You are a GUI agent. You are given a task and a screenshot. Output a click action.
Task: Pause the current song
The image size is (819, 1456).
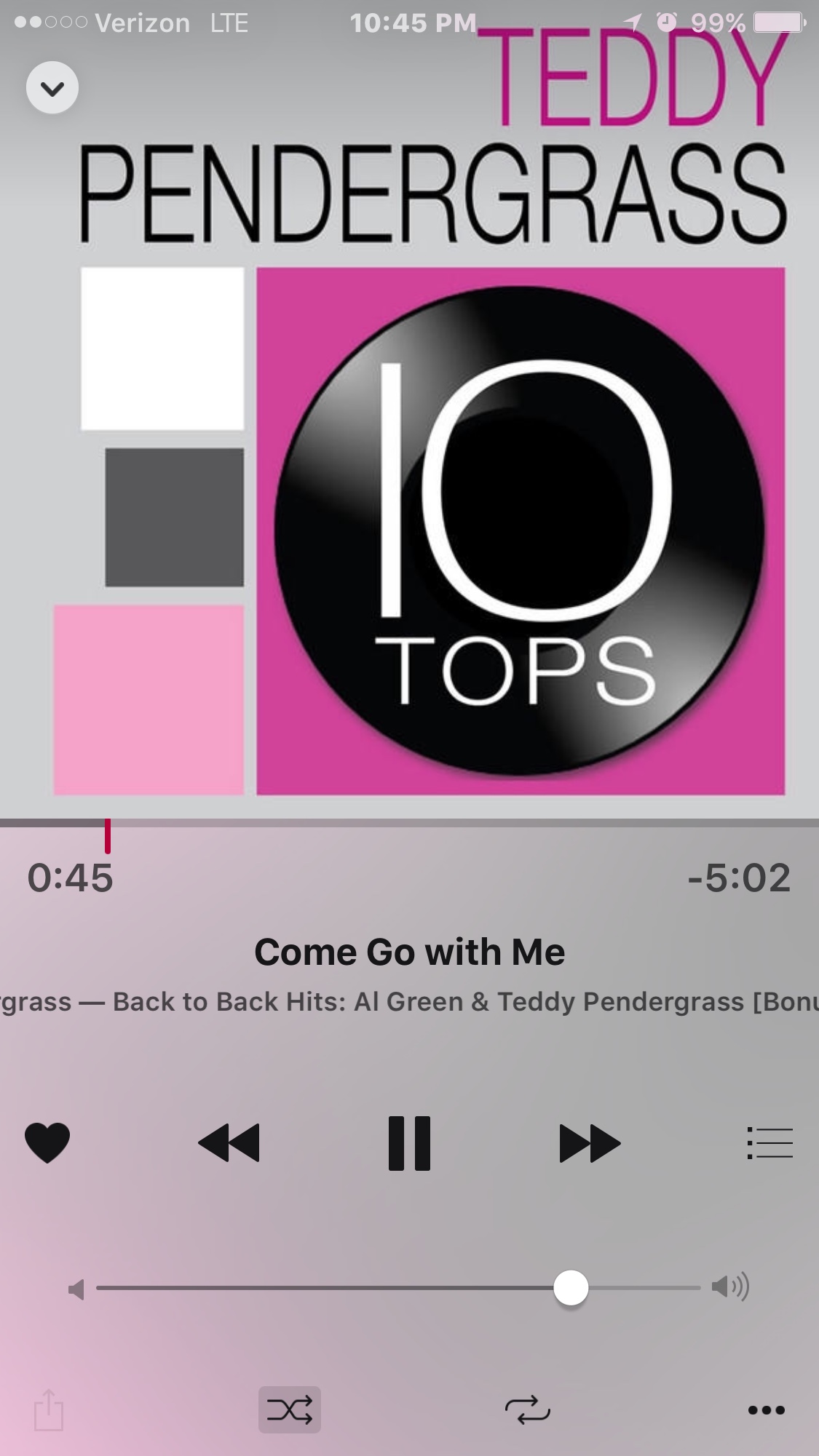409,1142
